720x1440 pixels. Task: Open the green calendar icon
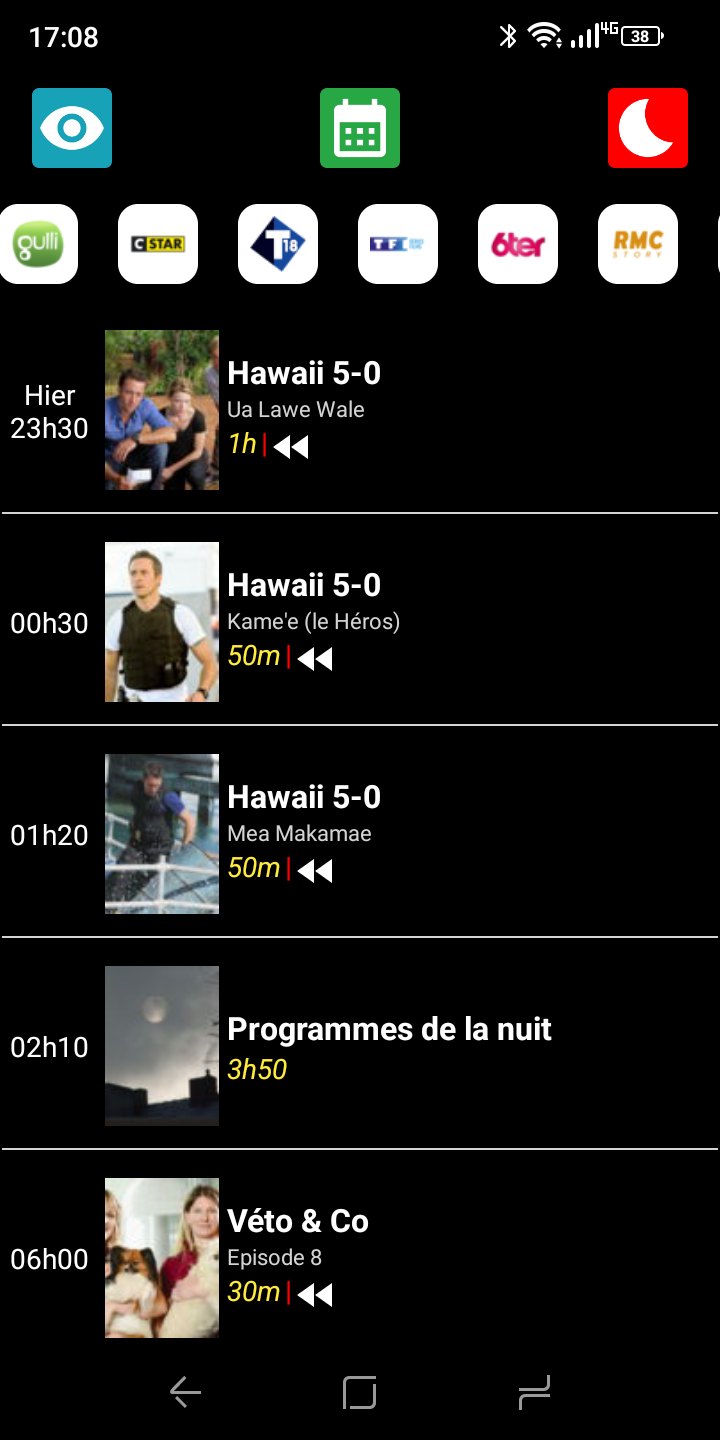click(x=360, y=128)
